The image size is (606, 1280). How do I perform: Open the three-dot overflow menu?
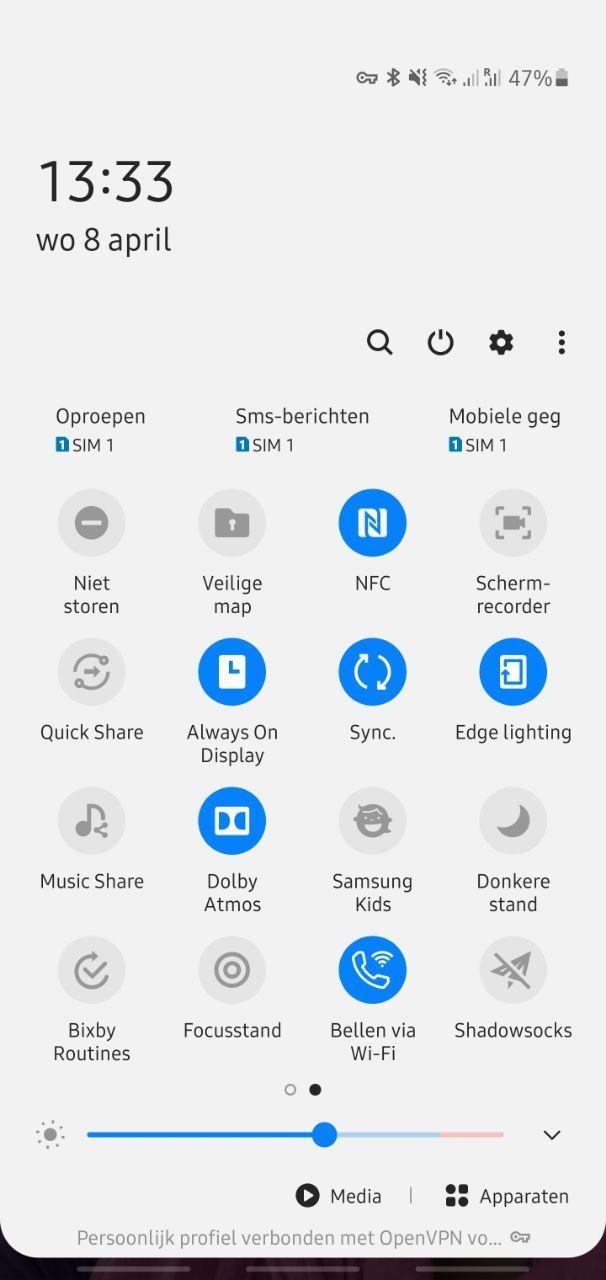tap(561, 343)
